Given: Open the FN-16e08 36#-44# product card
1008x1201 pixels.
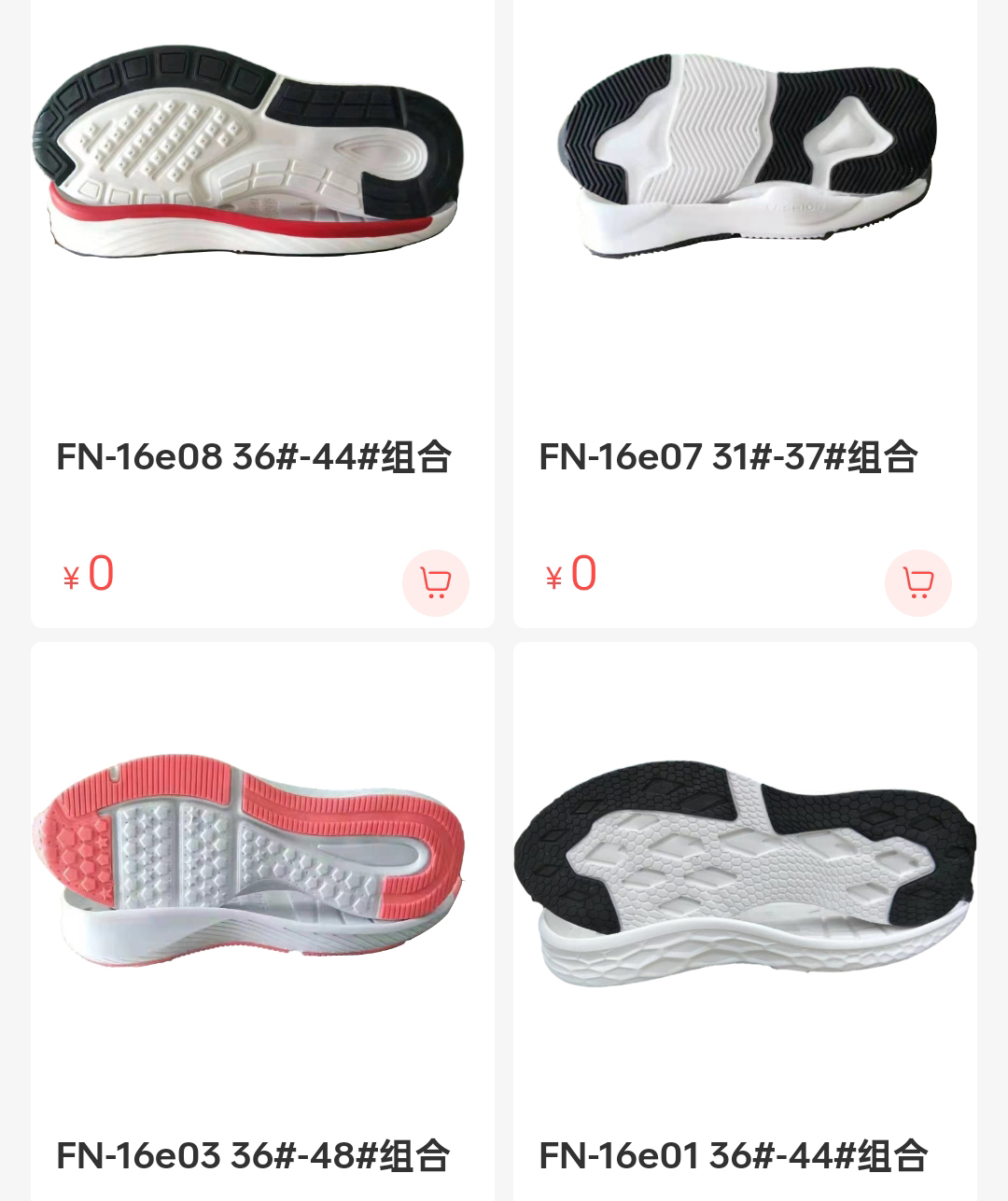Looking at the screenshot, I should point(254,457).
